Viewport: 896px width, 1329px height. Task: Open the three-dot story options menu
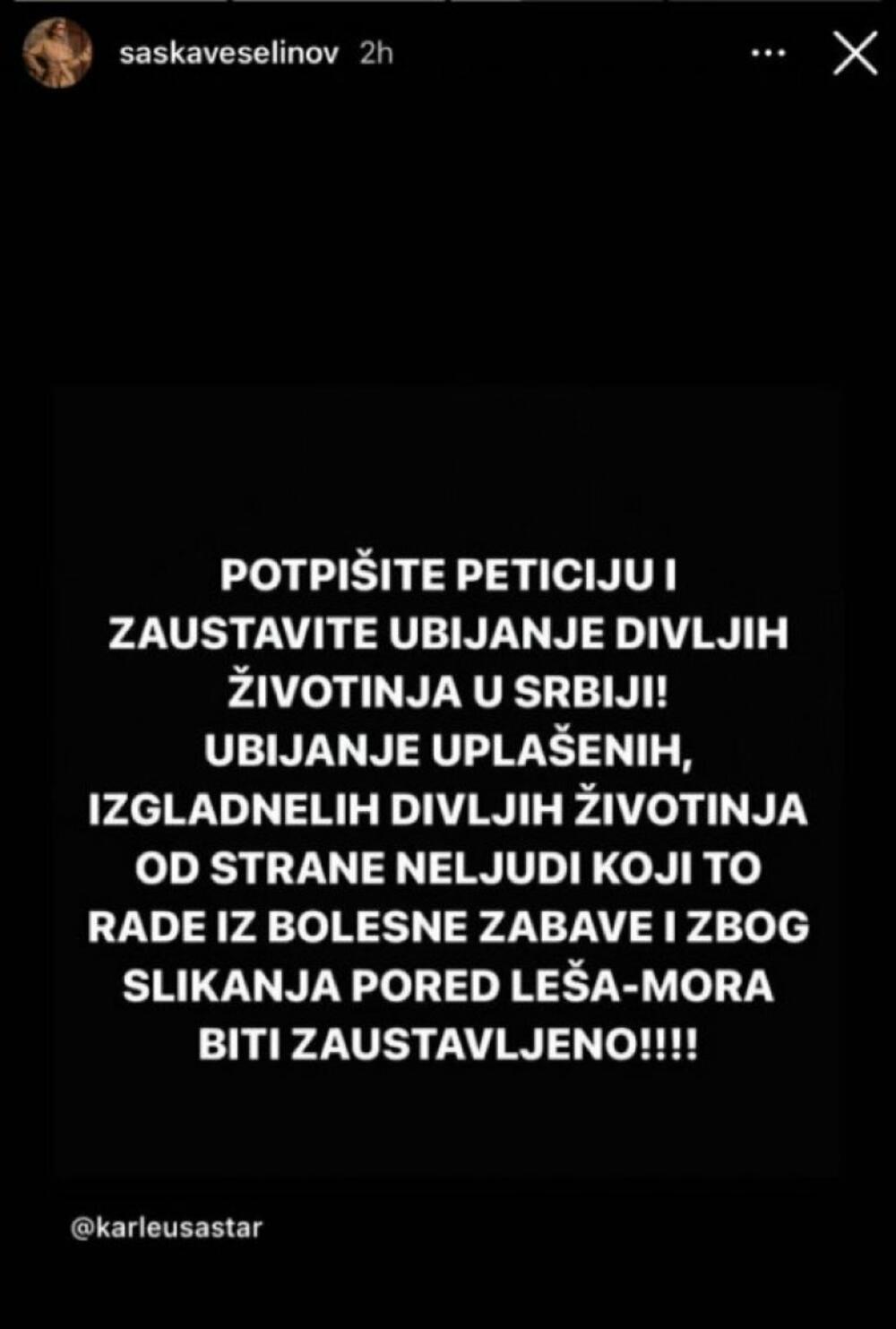[x=768, y=54]
